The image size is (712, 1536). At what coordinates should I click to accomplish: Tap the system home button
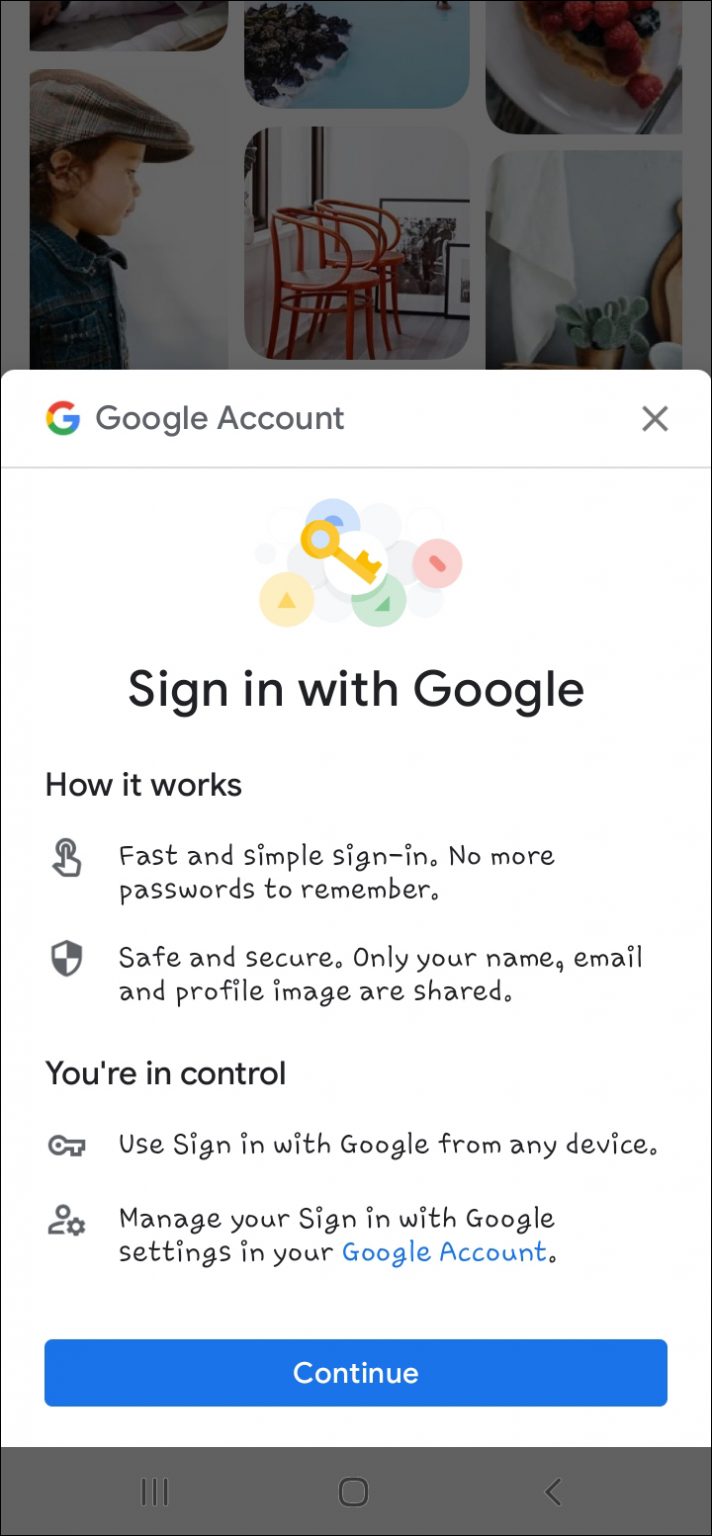coord(354,1492)
